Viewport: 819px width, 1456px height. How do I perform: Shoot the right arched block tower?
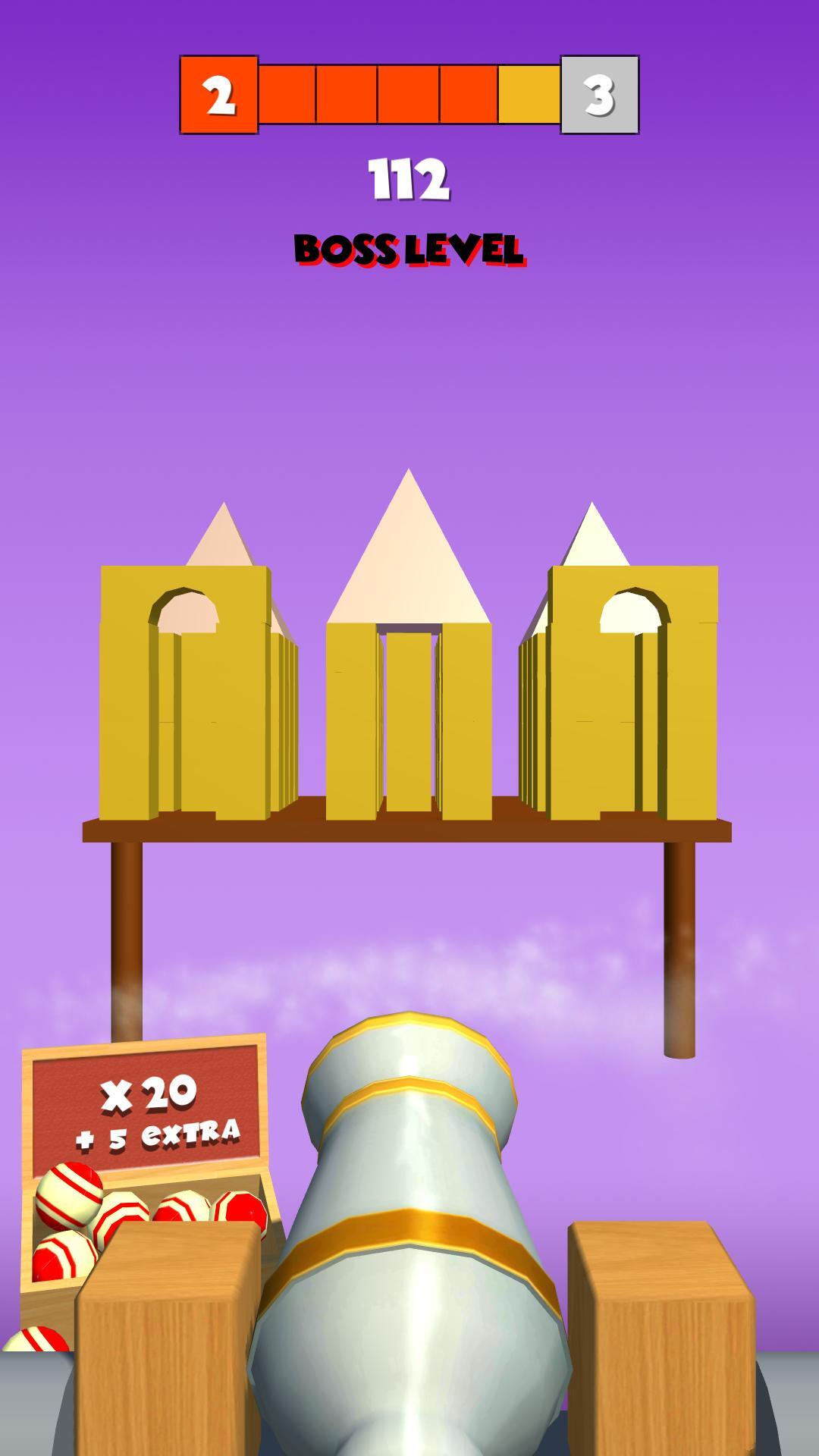tap(633, 690)
